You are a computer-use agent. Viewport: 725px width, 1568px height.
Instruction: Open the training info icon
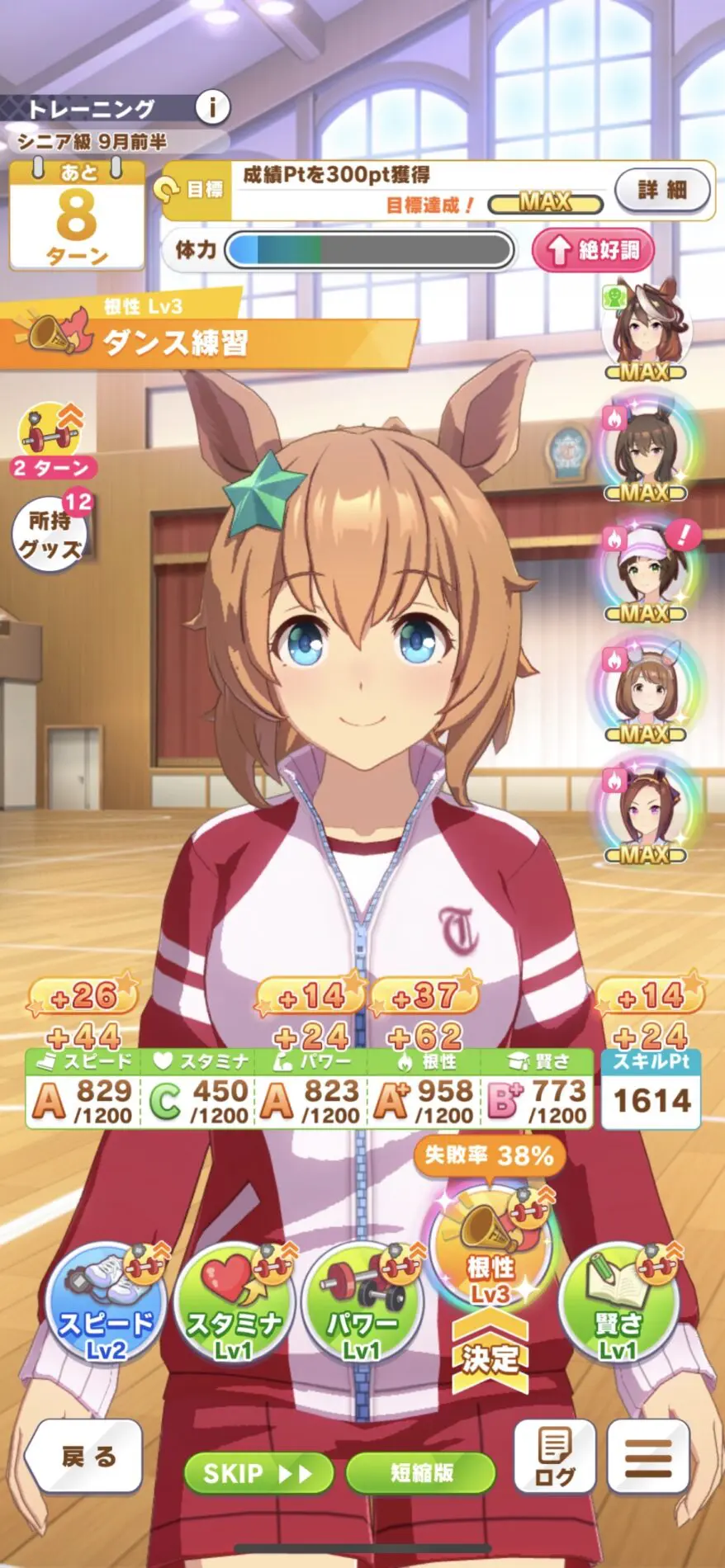point(212,107)
